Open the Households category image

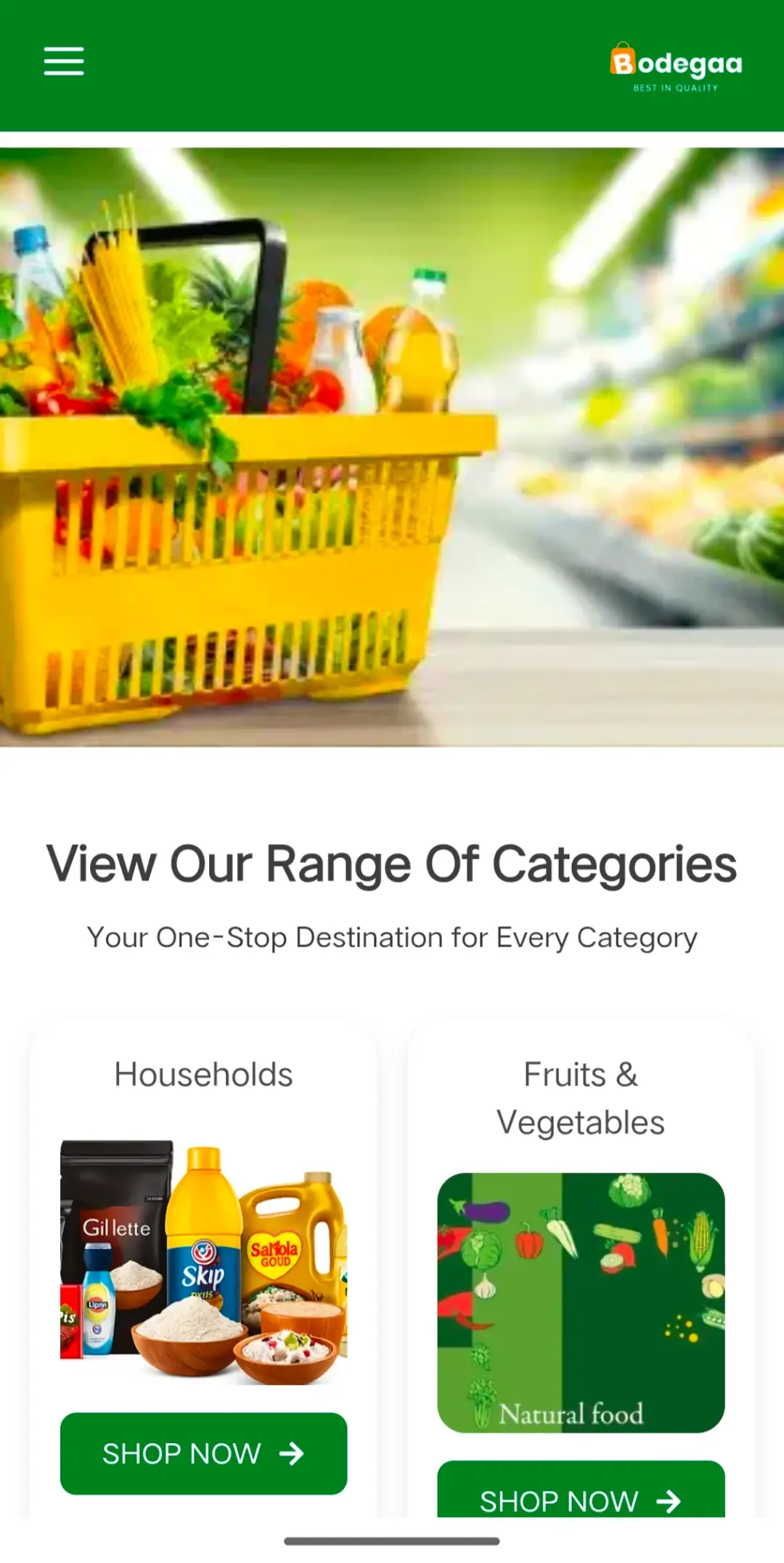click(203, 1262)
